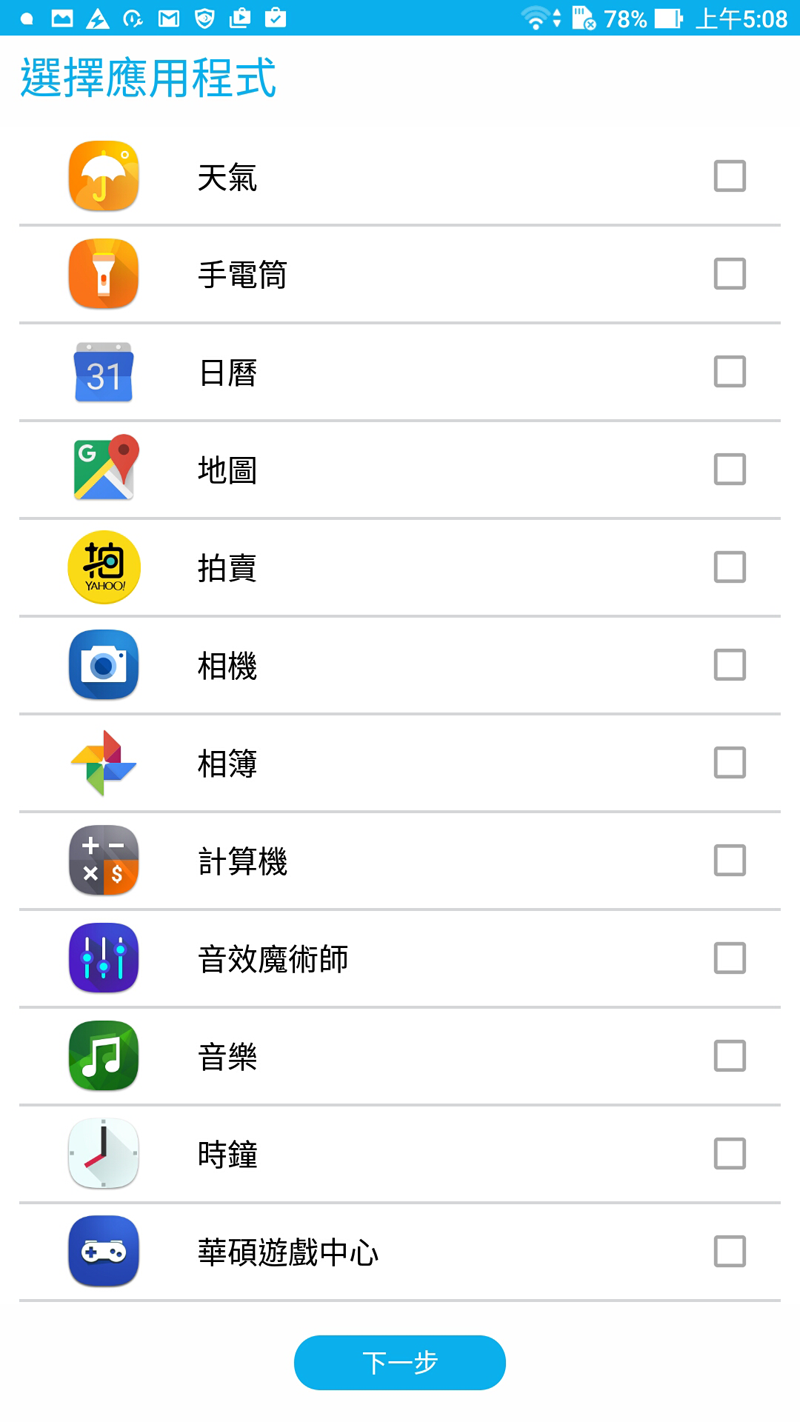Tick the checkbox for 相簿
The height and width of the screenshot is (1422, 800).
pyautogui.click(x=730, y=763)
